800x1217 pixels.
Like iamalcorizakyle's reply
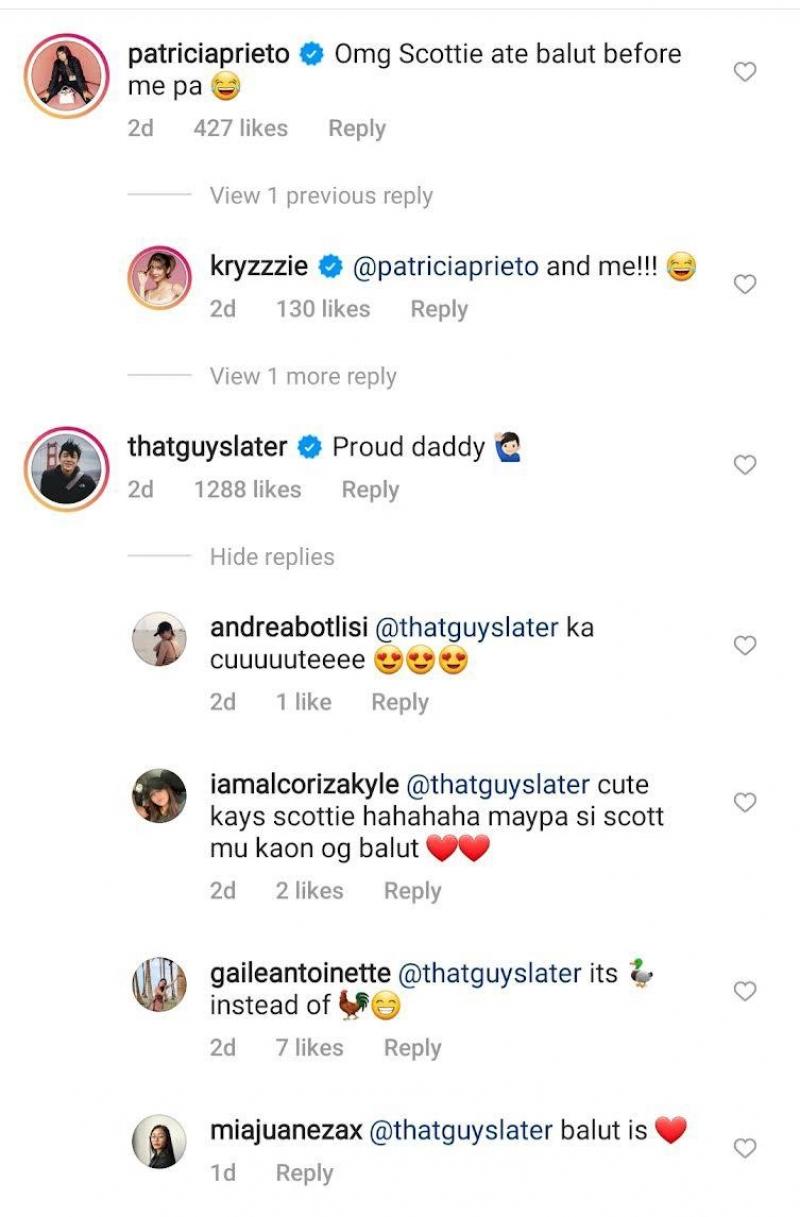coord(745,803)
